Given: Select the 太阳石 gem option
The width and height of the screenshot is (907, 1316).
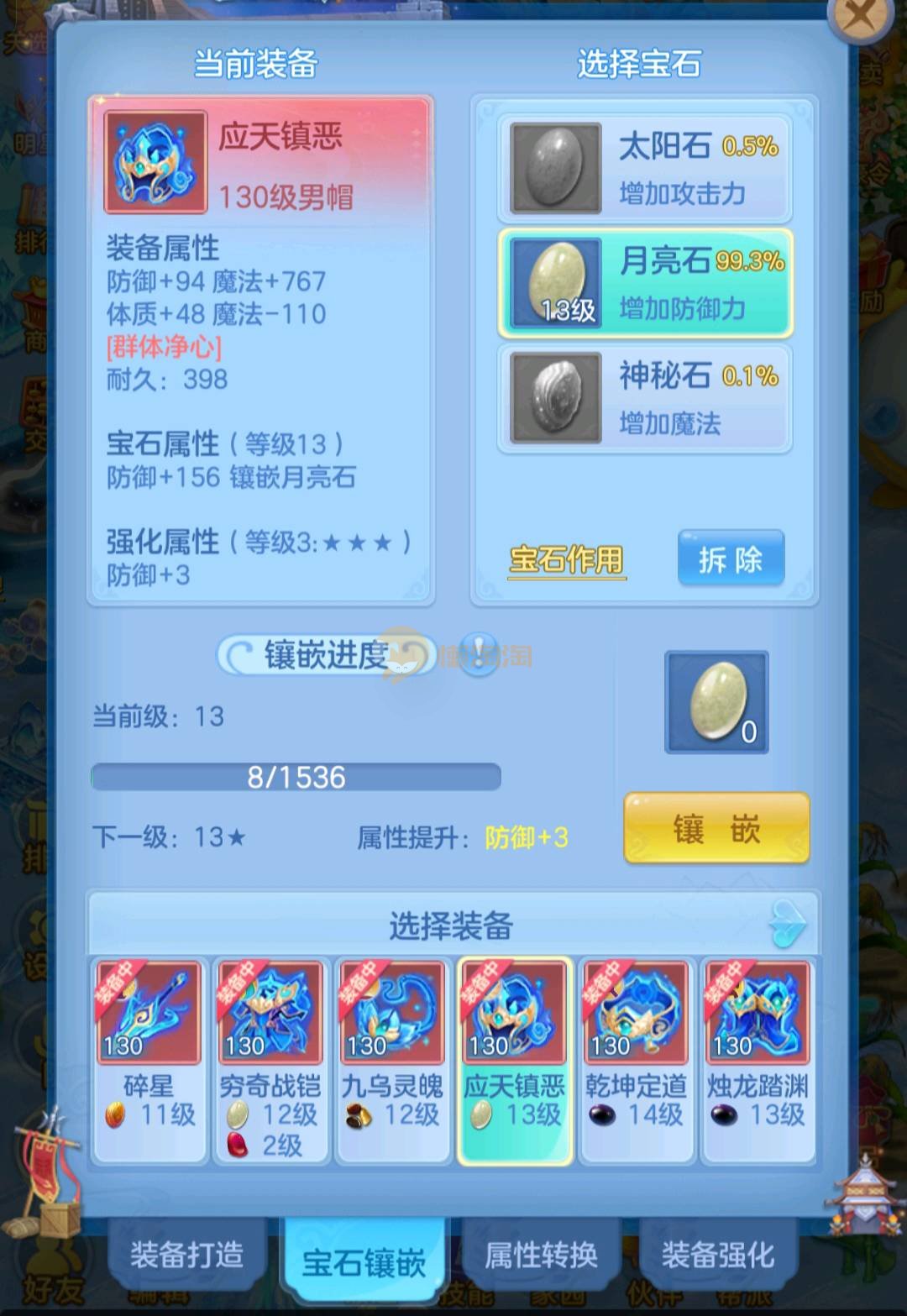Looking at the screenshot, I should (645, 168).
